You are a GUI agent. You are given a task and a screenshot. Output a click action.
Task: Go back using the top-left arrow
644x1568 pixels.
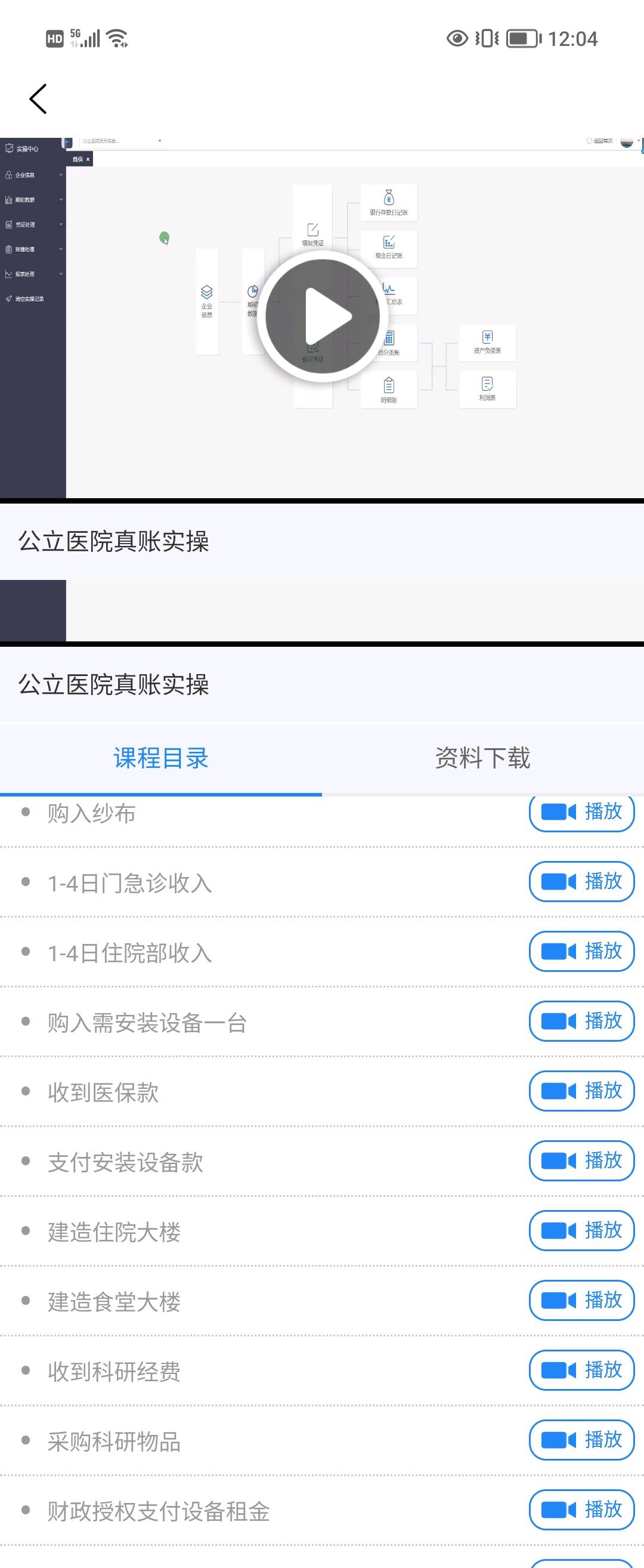[x=38, y=98]
